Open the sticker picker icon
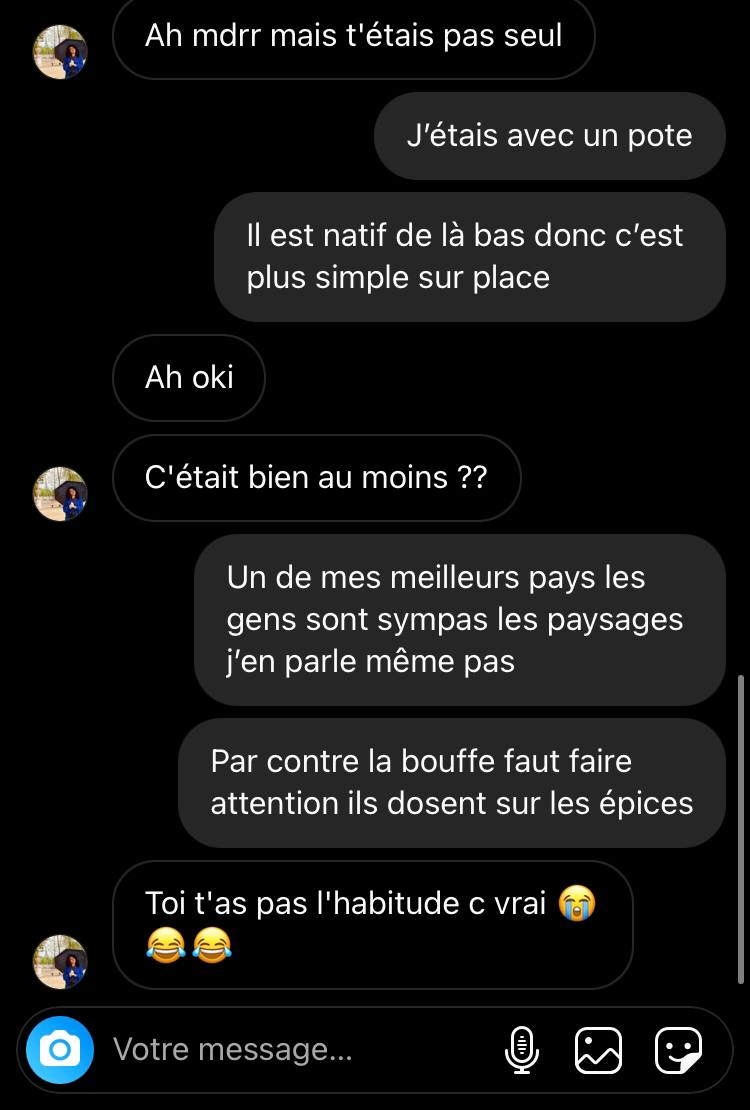 tap(678, 1050)
